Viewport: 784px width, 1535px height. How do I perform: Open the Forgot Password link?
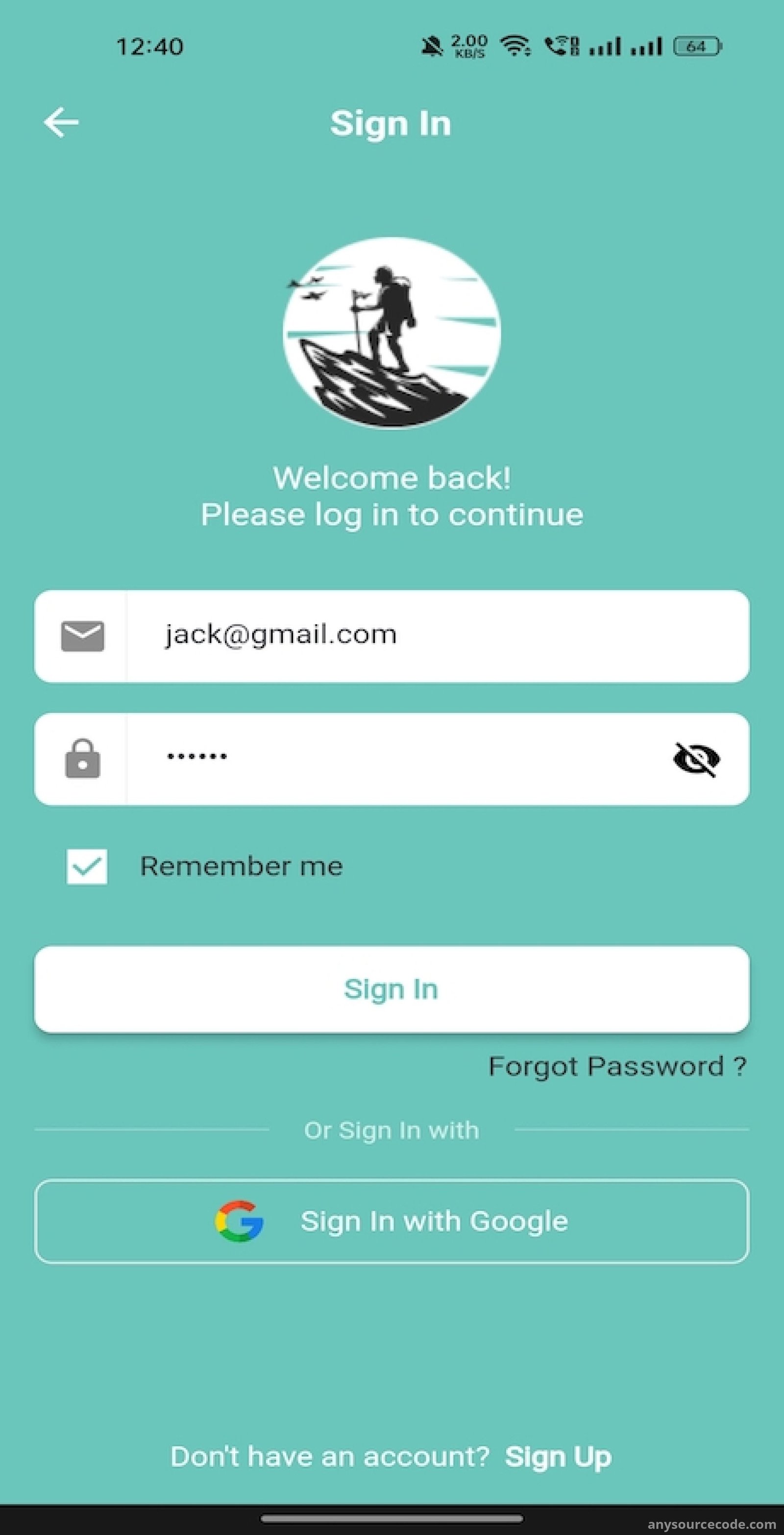click(617, 1066)
